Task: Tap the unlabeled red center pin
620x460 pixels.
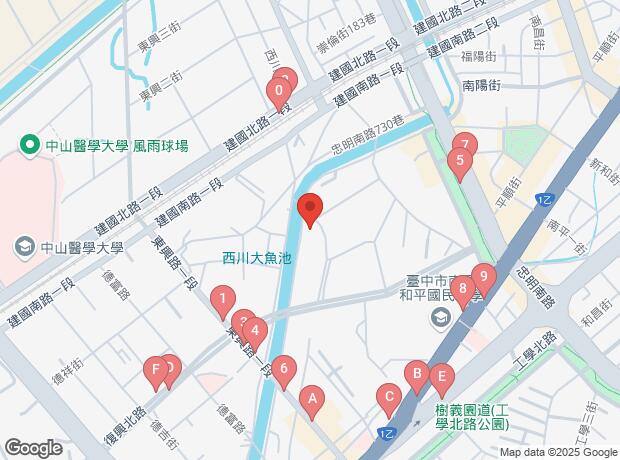Action: (x=310, y=210)
